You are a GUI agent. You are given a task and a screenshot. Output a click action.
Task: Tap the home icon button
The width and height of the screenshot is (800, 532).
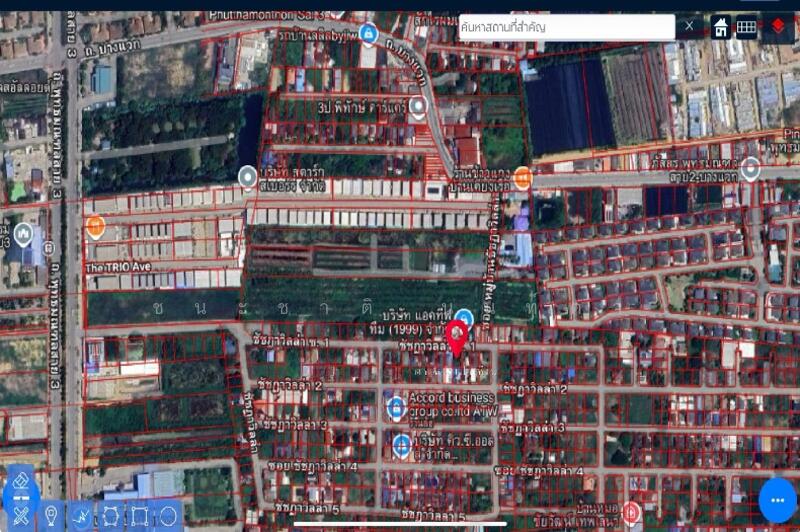(x=720, y=27)
